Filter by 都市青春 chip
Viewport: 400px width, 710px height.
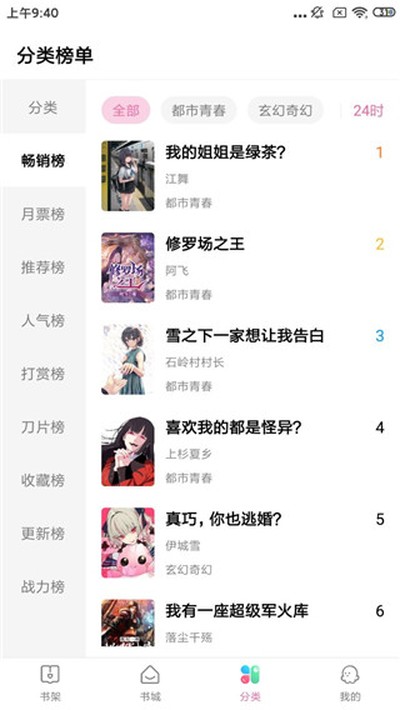point(198,110)
